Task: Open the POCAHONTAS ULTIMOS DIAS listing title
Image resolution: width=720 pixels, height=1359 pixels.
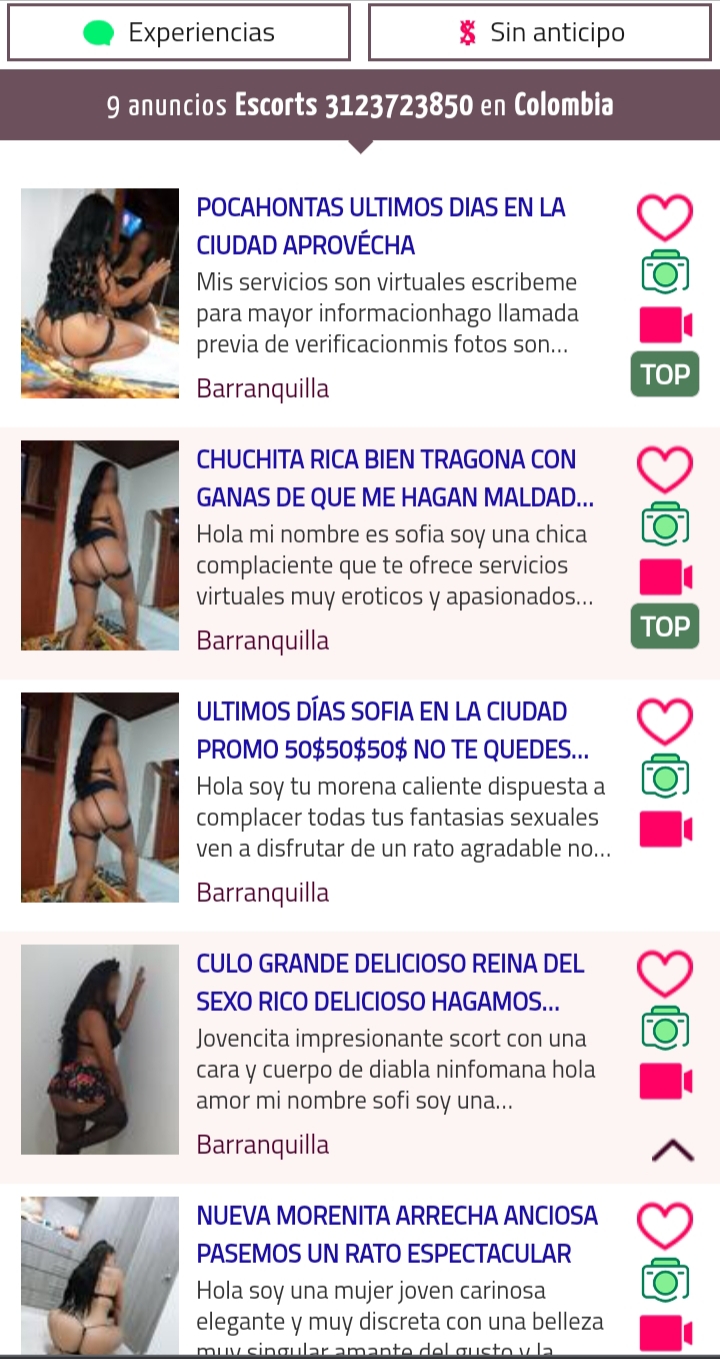Action: 380,226
